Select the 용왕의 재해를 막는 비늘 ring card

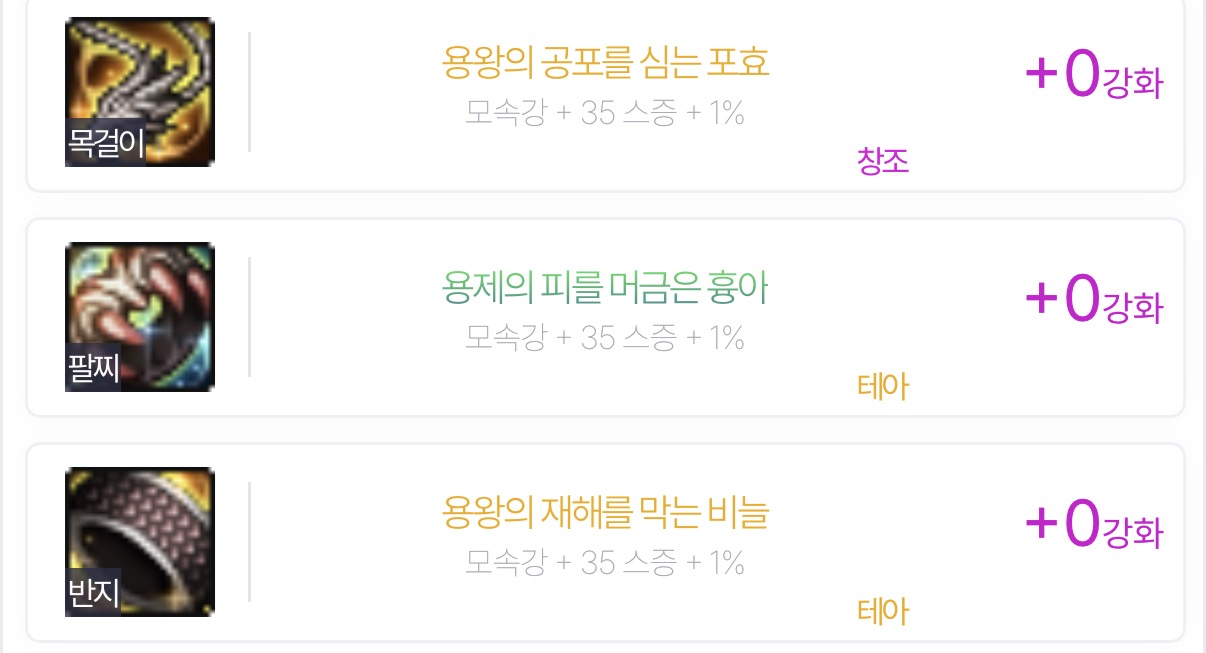point(604,540)
